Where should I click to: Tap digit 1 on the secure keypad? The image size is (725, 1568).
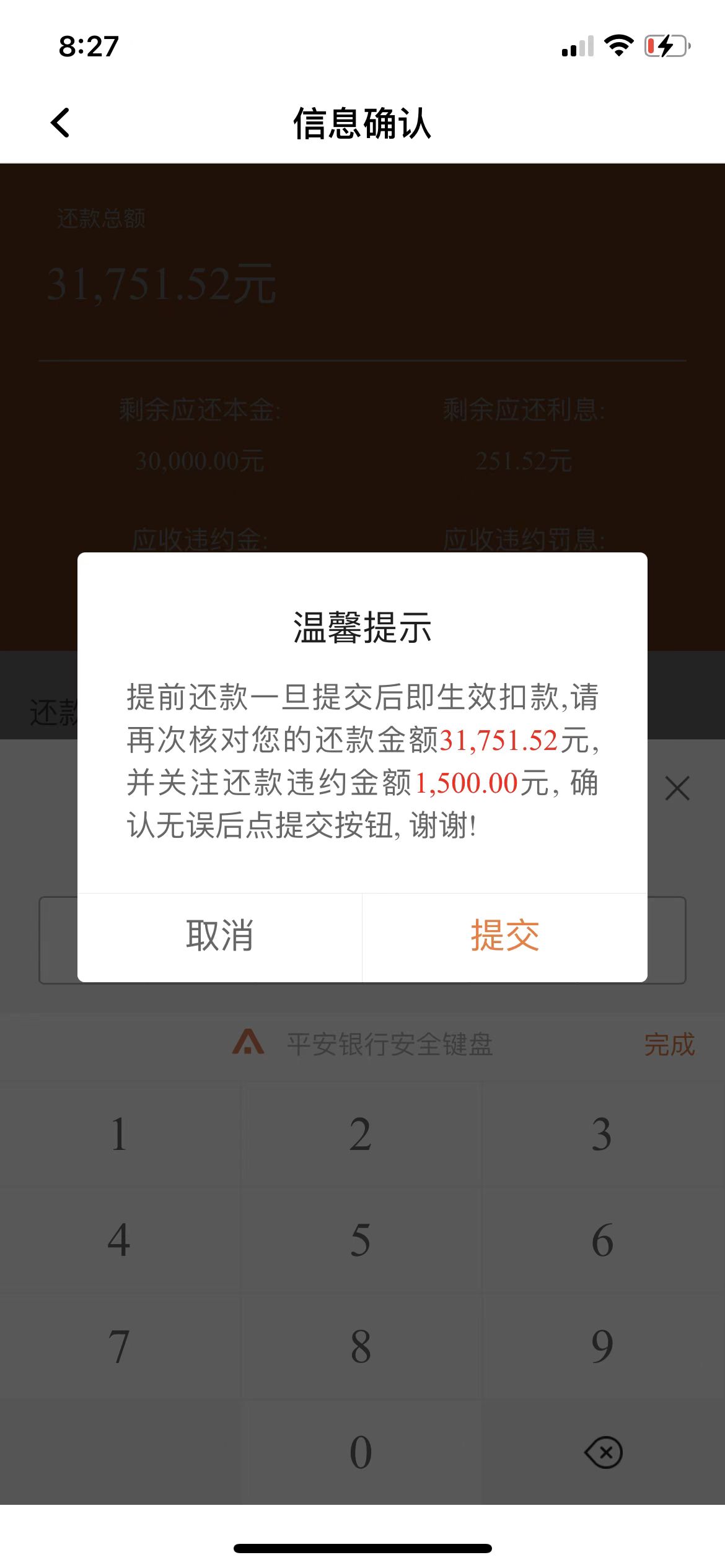pyautogui.click(x=120, y=1135)
